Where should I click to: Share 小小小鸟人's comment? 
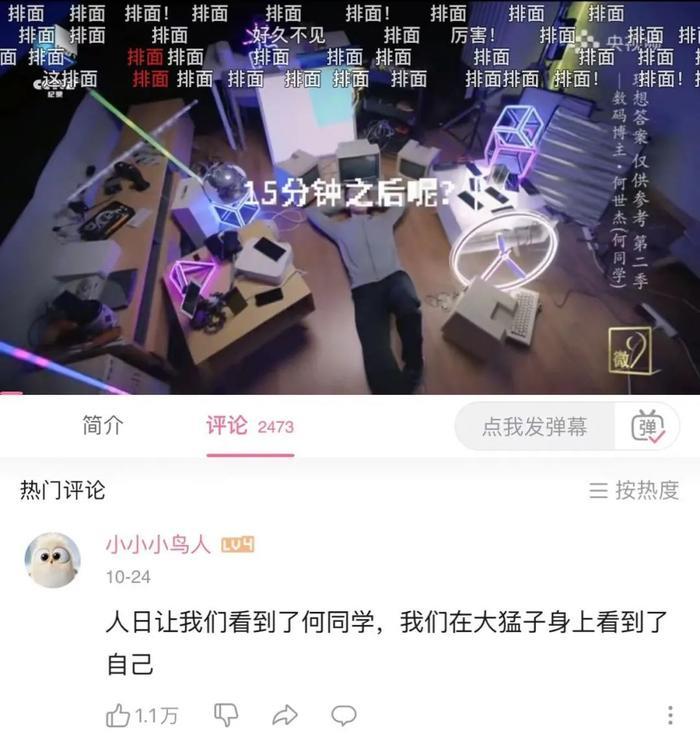coord(285,715)
